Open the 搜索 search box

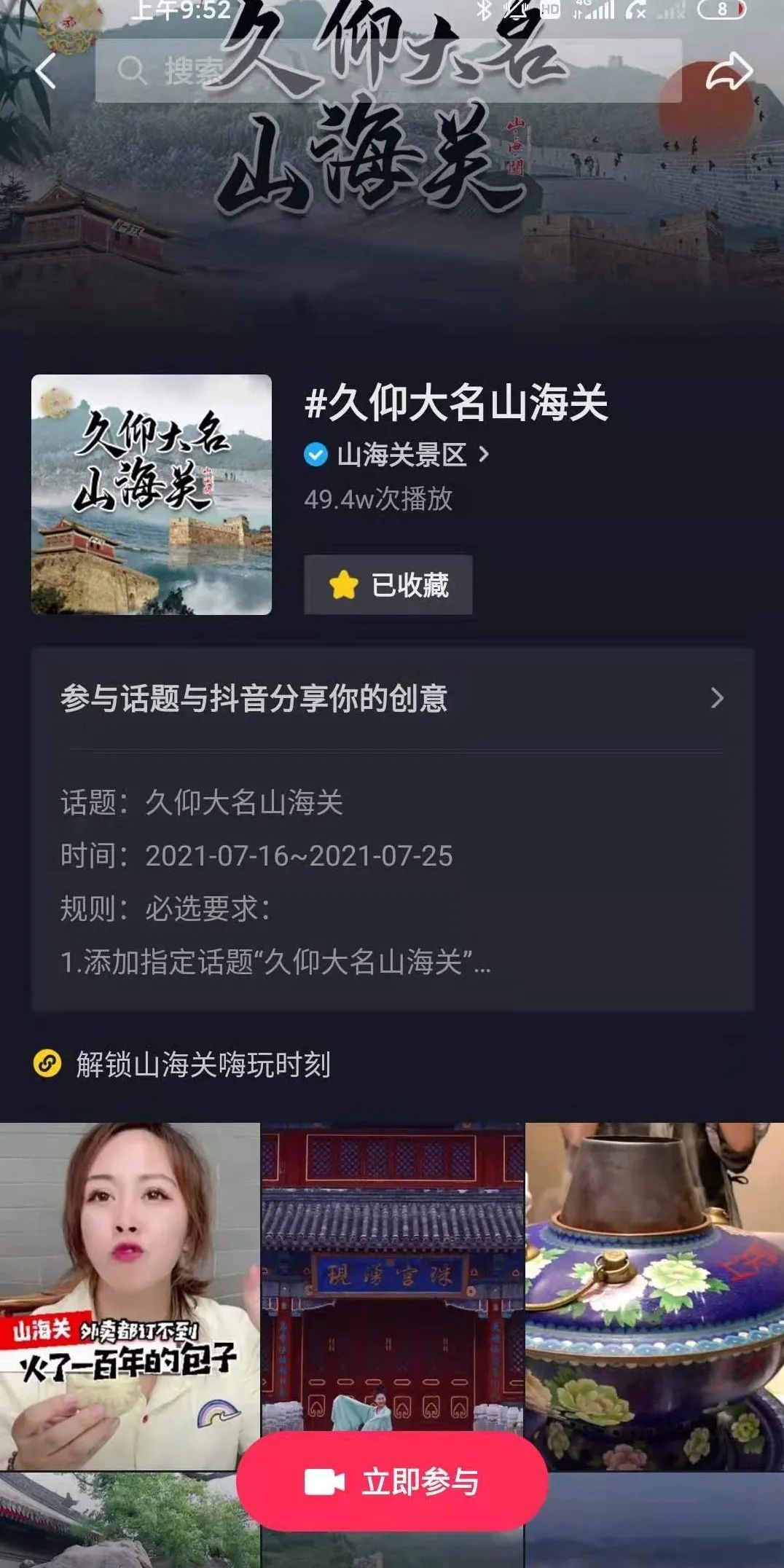click(388, 71)
